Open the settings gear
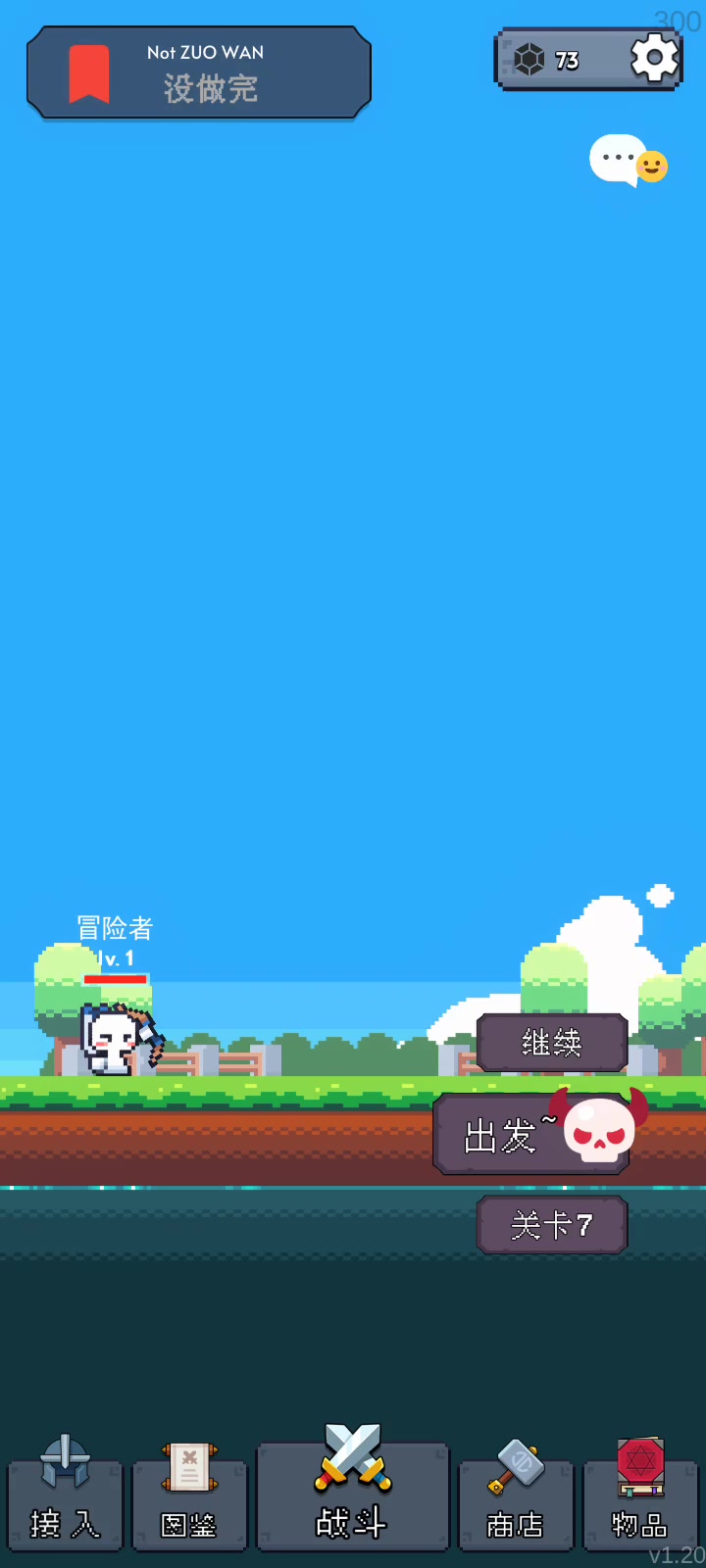The height and width of the screenshot is (1568, 706). pos(654,59)
